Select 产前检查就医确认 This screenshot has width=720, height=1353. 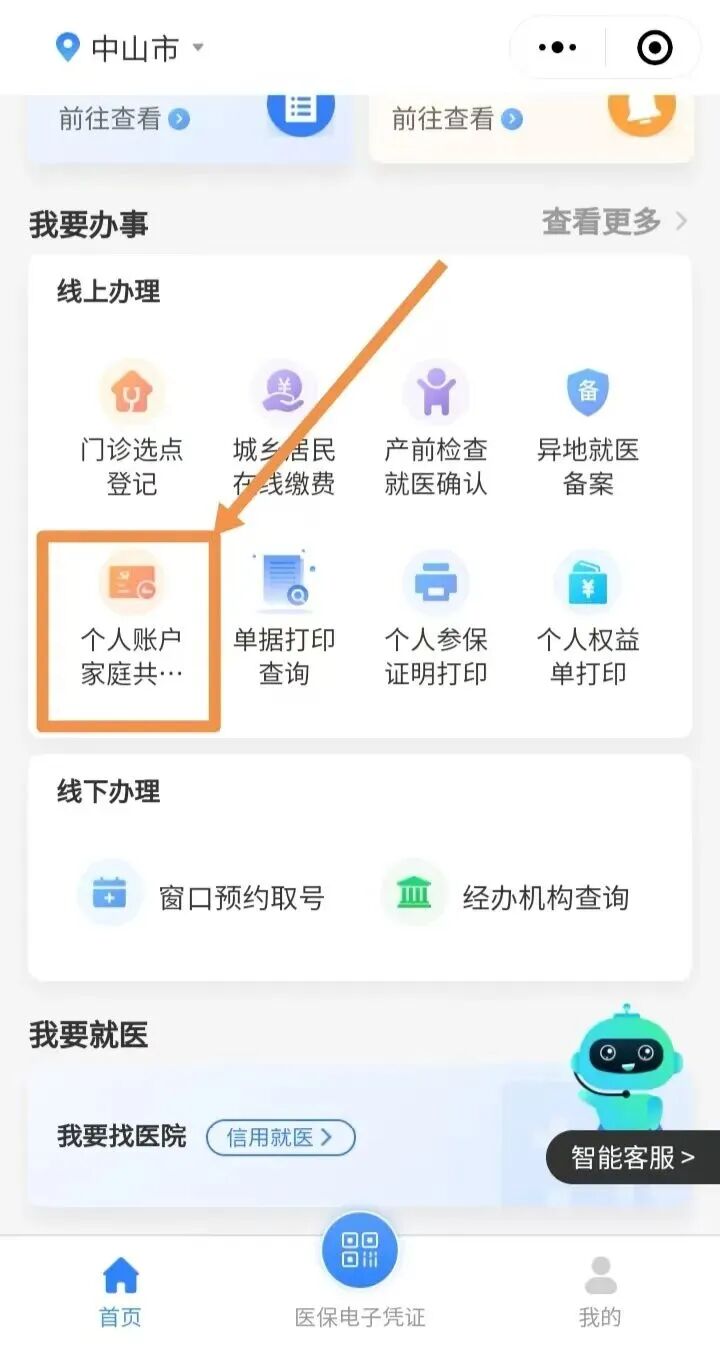(436, 428)
